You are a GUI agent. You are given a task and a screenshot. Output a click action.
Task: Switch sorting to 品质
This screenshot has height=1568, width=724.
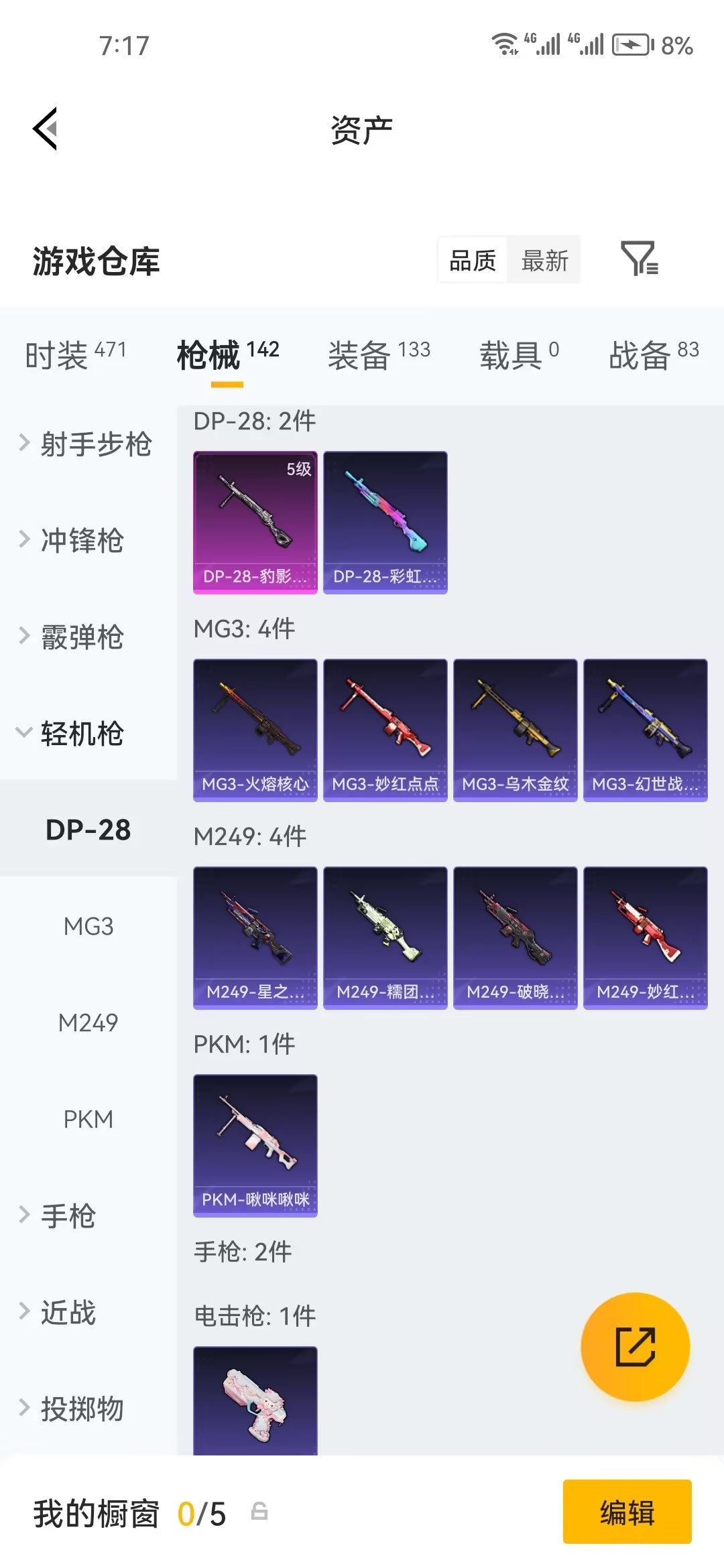tap(471, 261)
